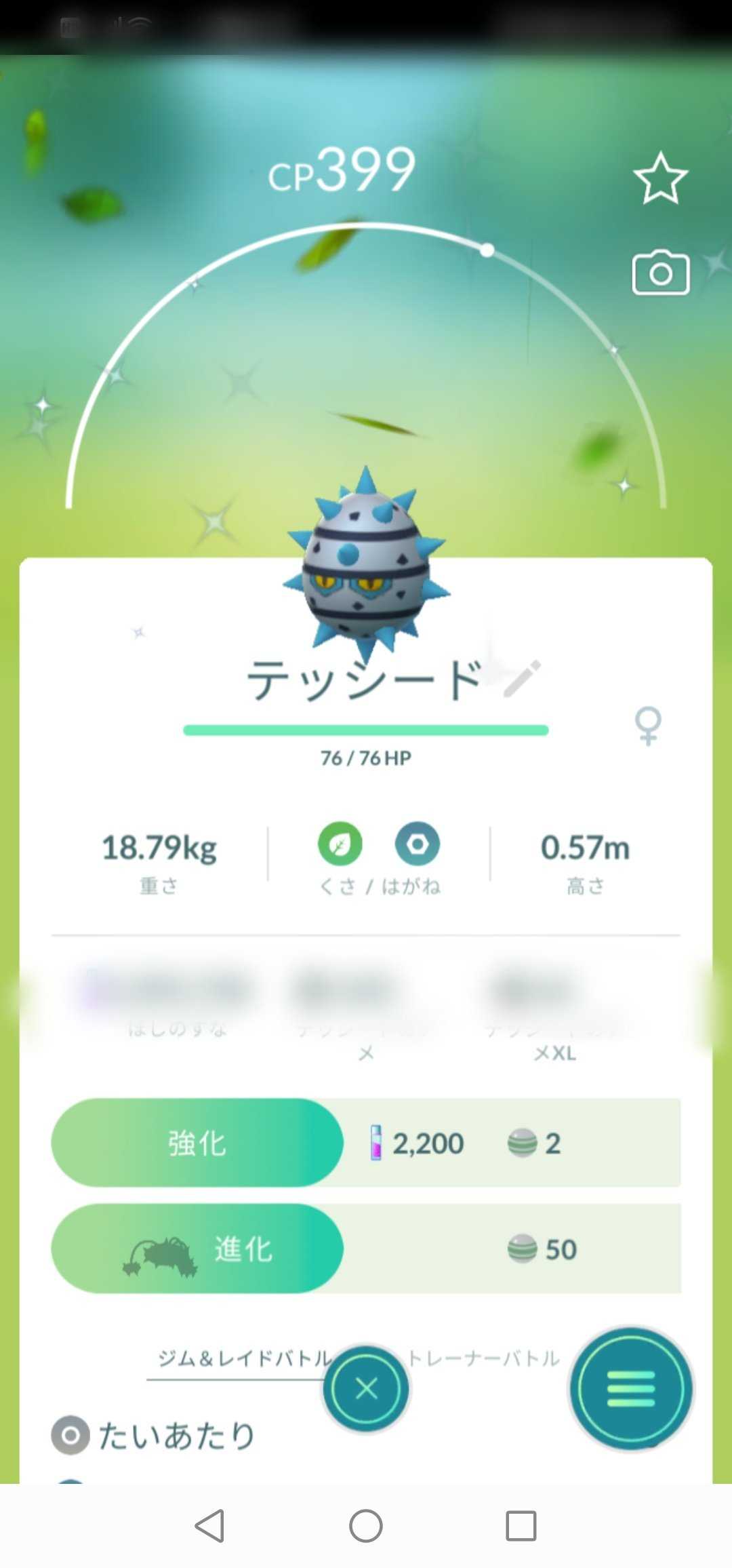Close the move panel with the X button

(x=365, y=1388)
